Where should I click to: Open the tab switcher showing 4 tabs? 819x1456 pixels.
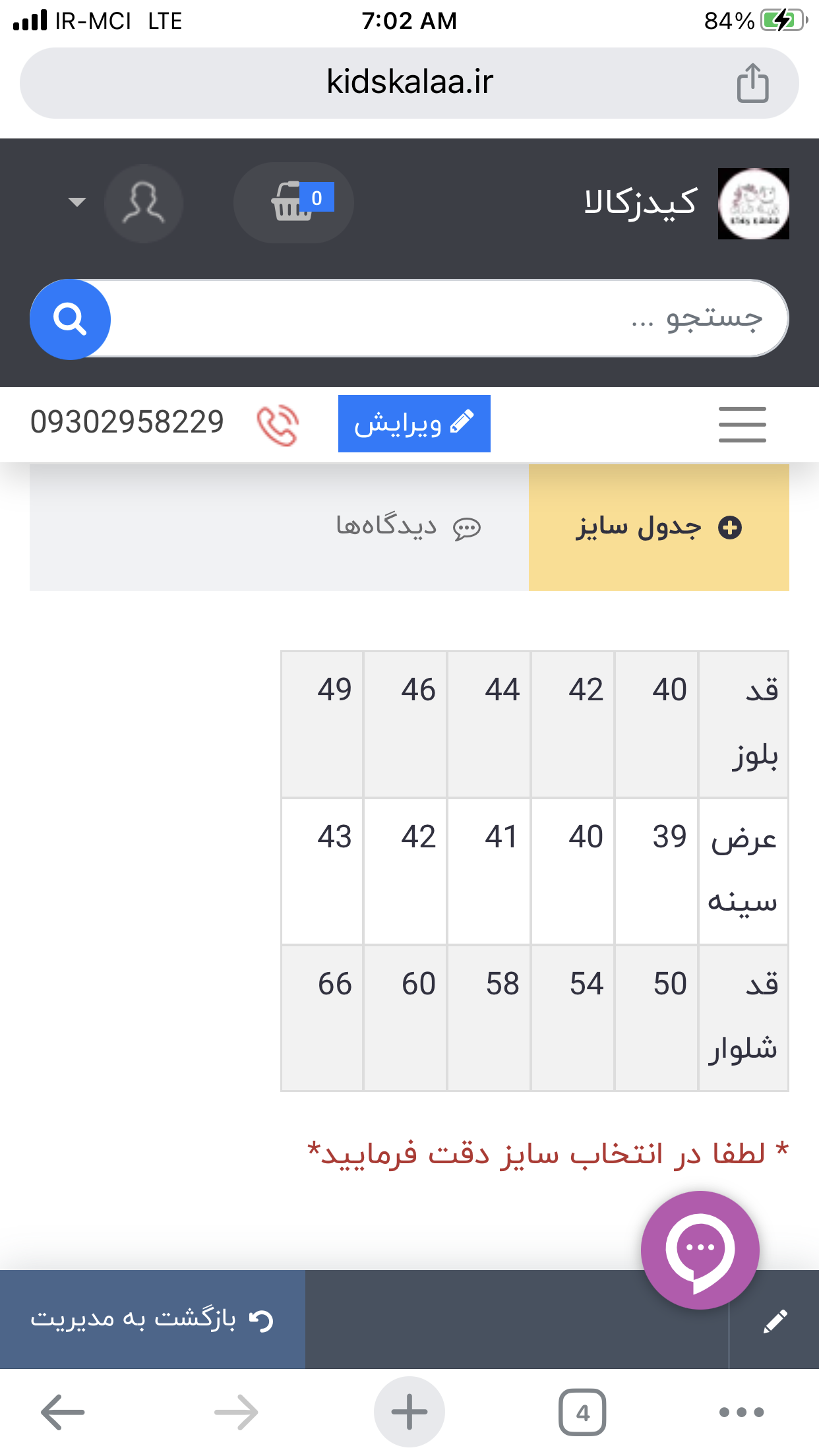(x=582, y=1412)
